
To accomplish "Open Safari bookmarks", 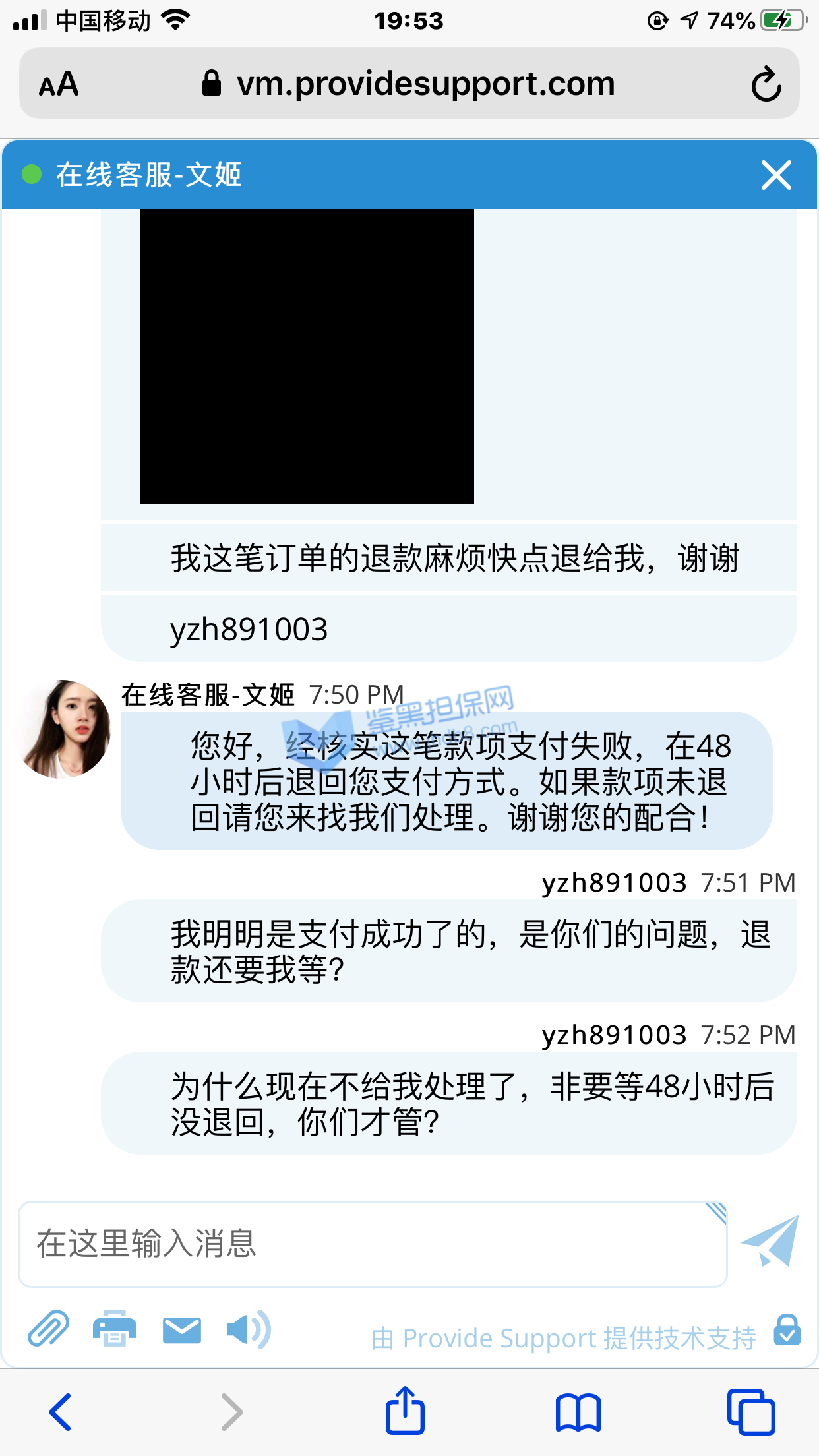I will click(578, 1412).
